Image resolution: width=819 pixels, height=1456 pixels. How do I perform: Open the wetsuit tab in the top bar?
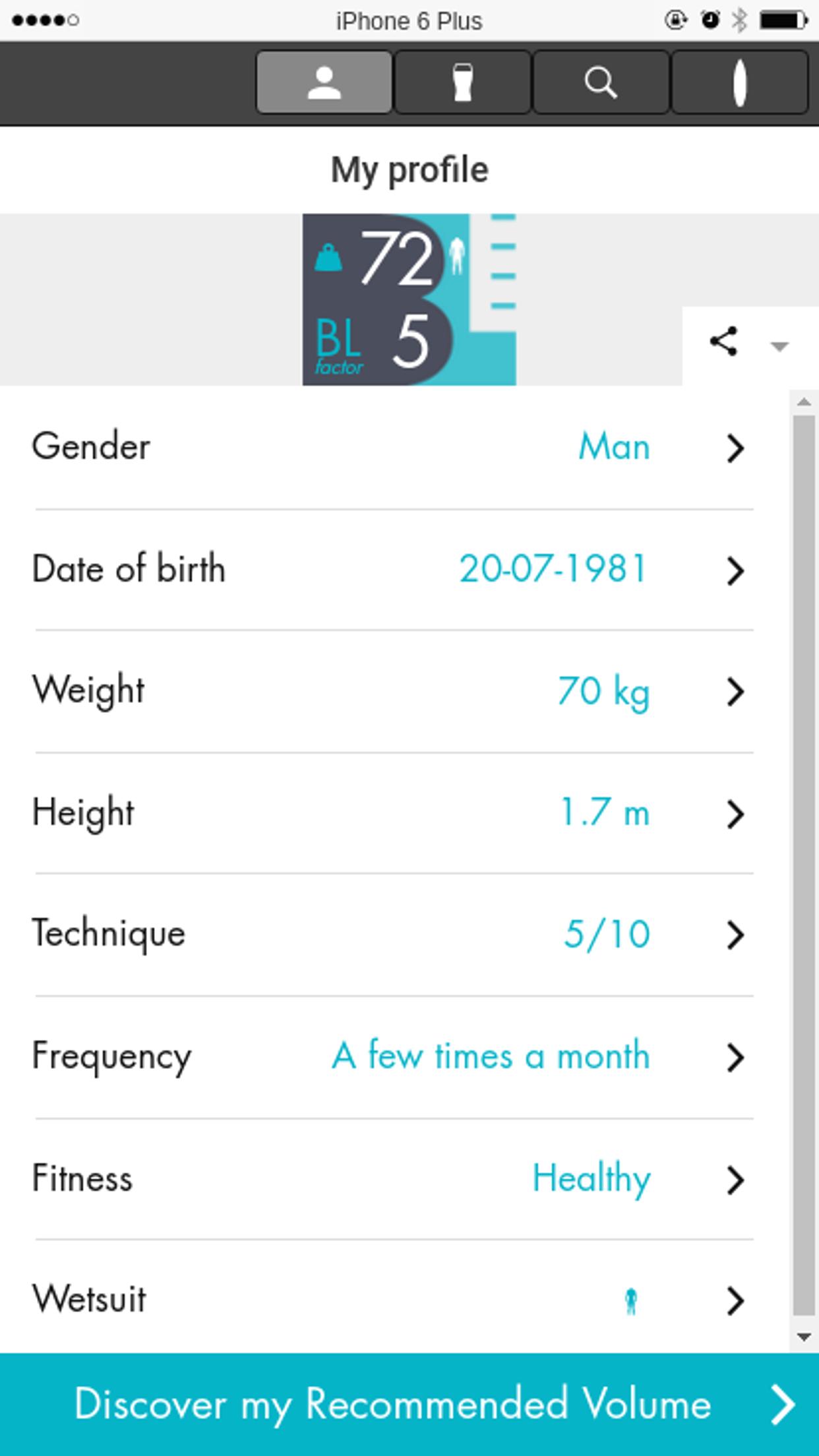(x=462, y=83)
